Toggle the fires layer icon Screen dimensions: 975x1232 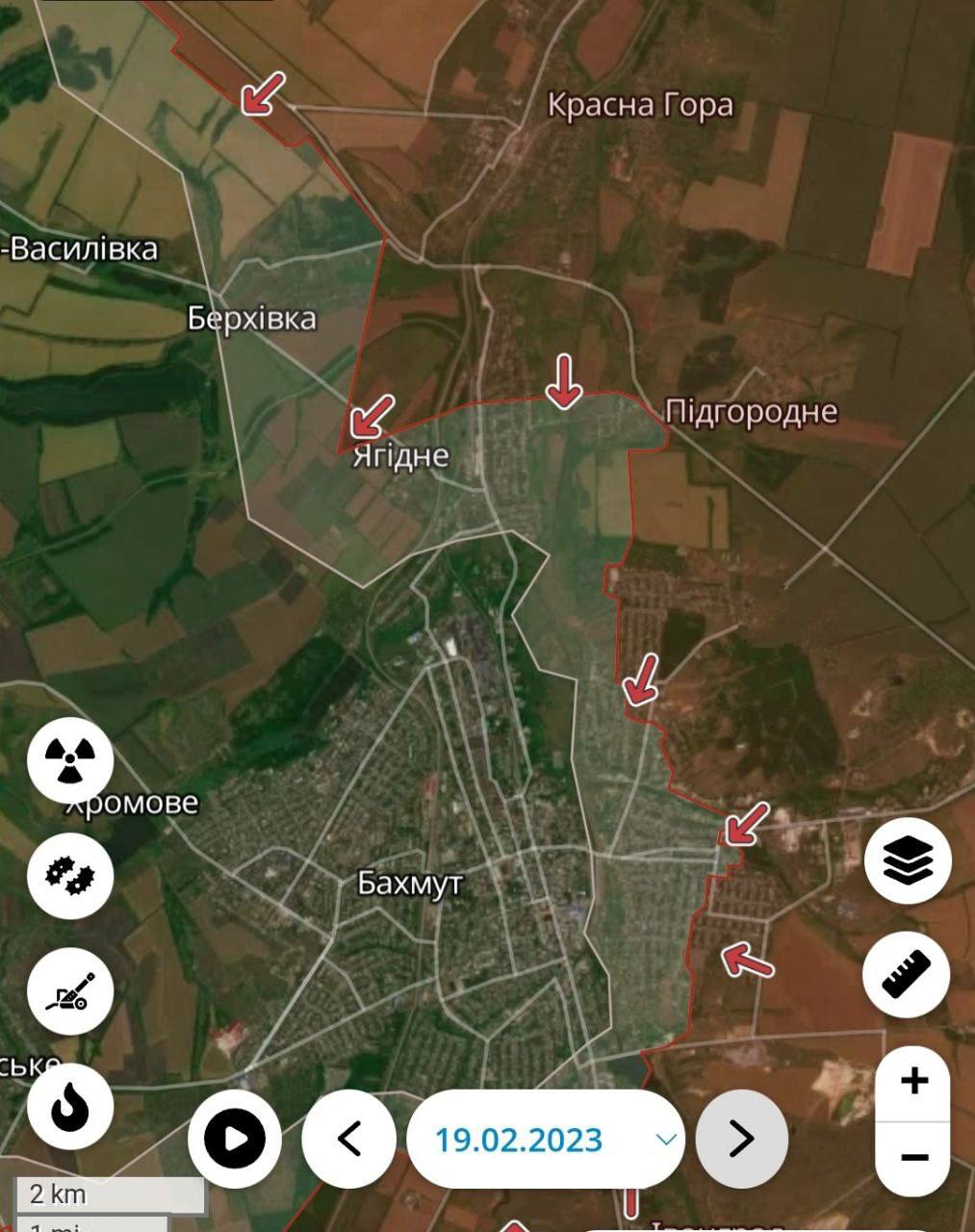pyautogui.click(x=70, y=1107)
